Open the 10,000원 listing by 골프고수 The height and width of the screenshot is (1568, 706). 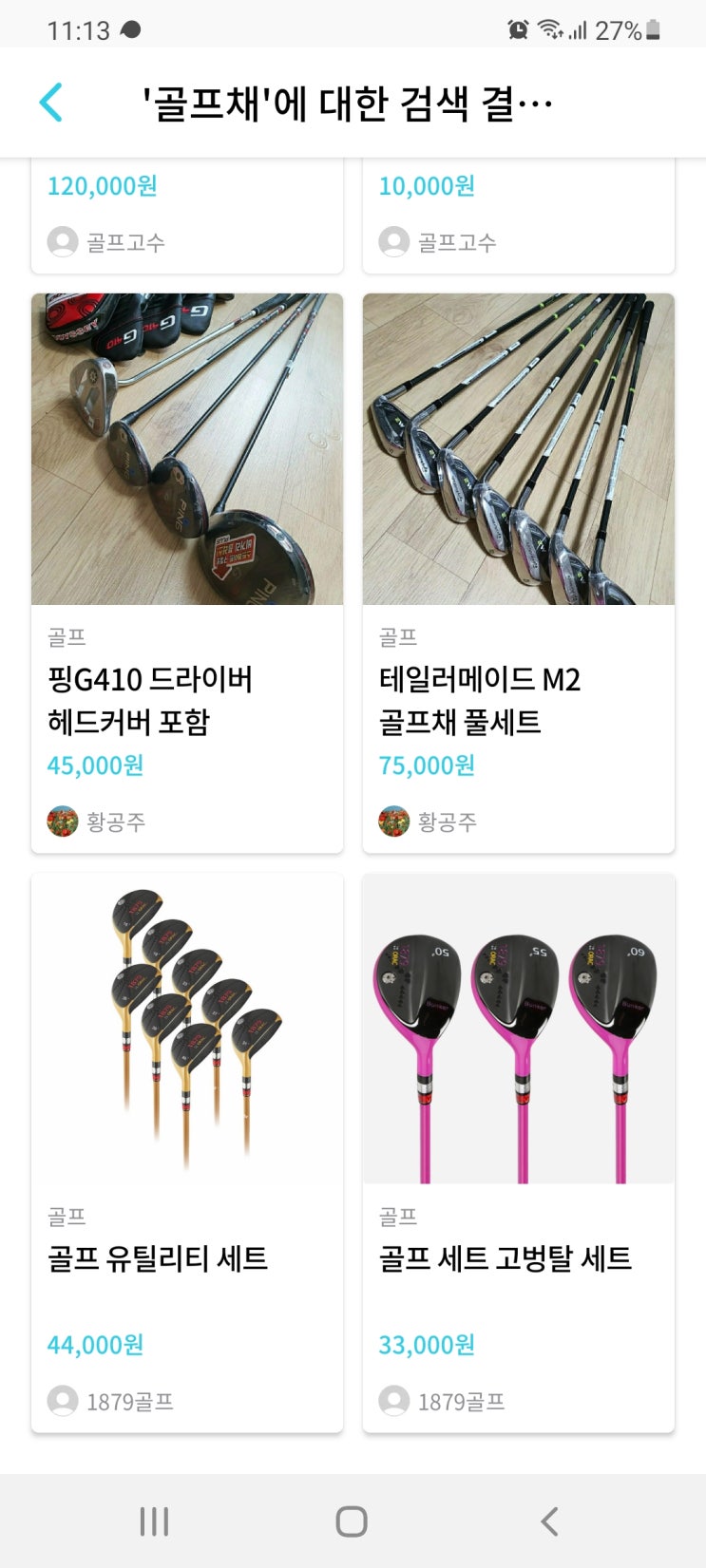(x=518, y=214)
